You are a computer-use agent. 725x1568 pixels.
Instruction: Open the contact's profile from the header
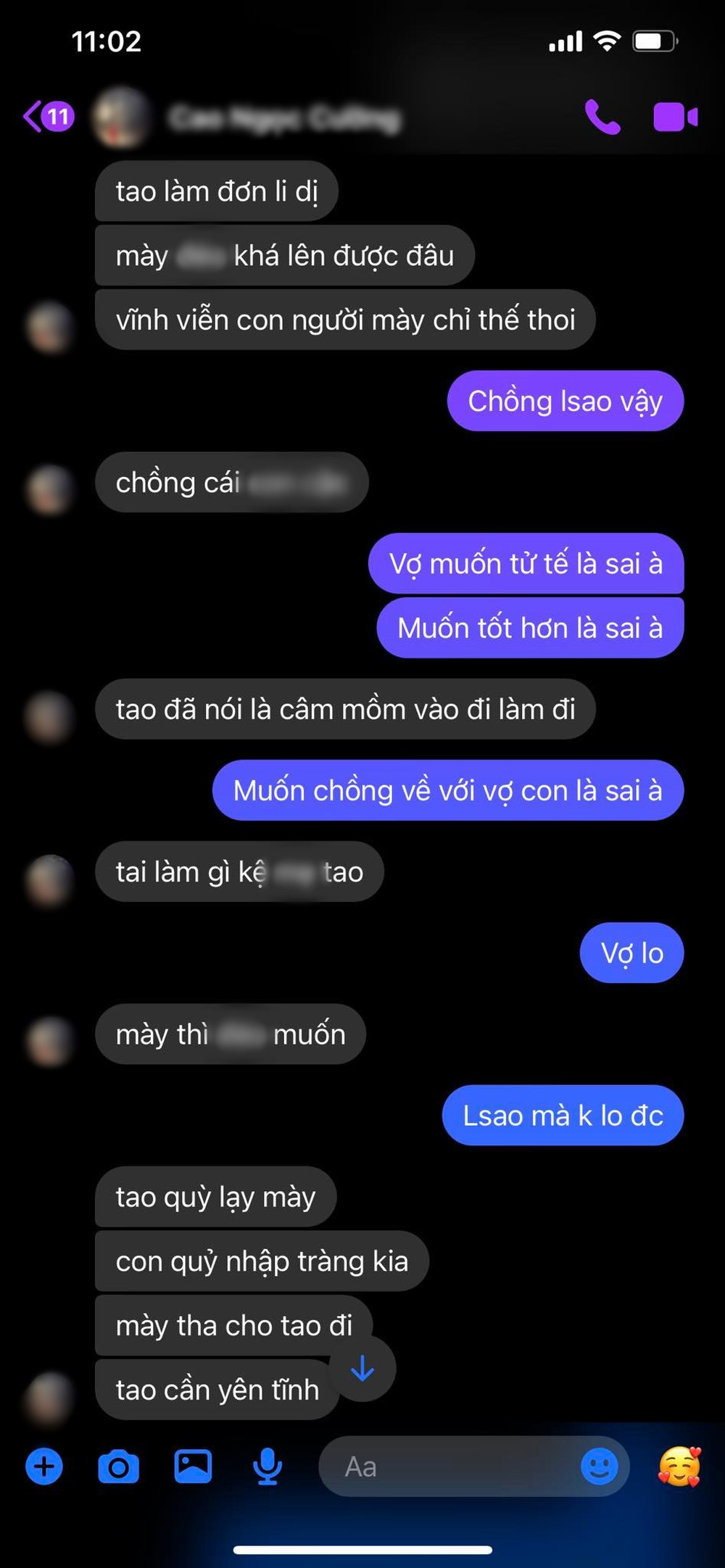(283, 118)
